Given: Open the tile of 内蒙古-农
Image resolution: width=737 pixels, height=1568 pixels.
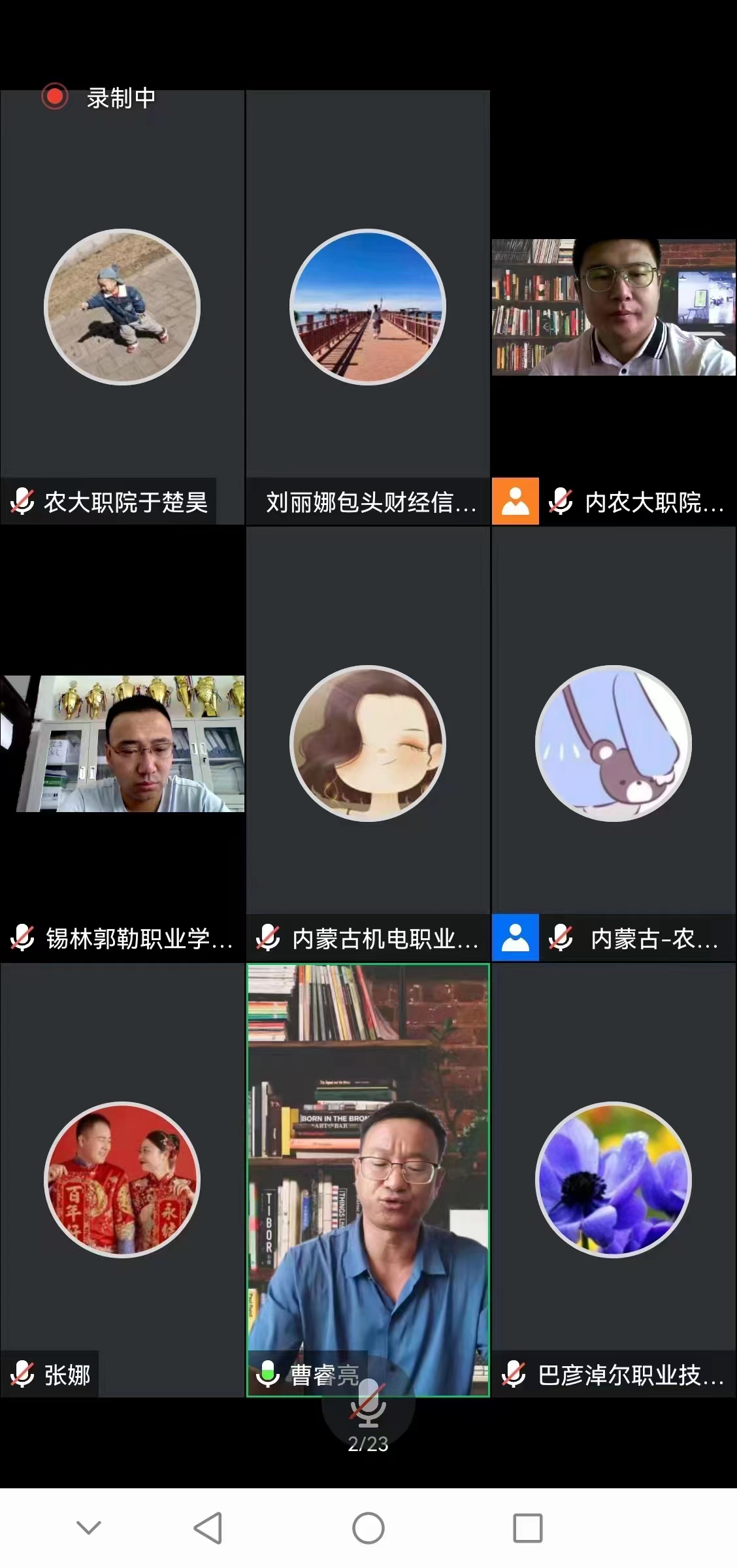Looking at the screenshot, I should [614, 743].
